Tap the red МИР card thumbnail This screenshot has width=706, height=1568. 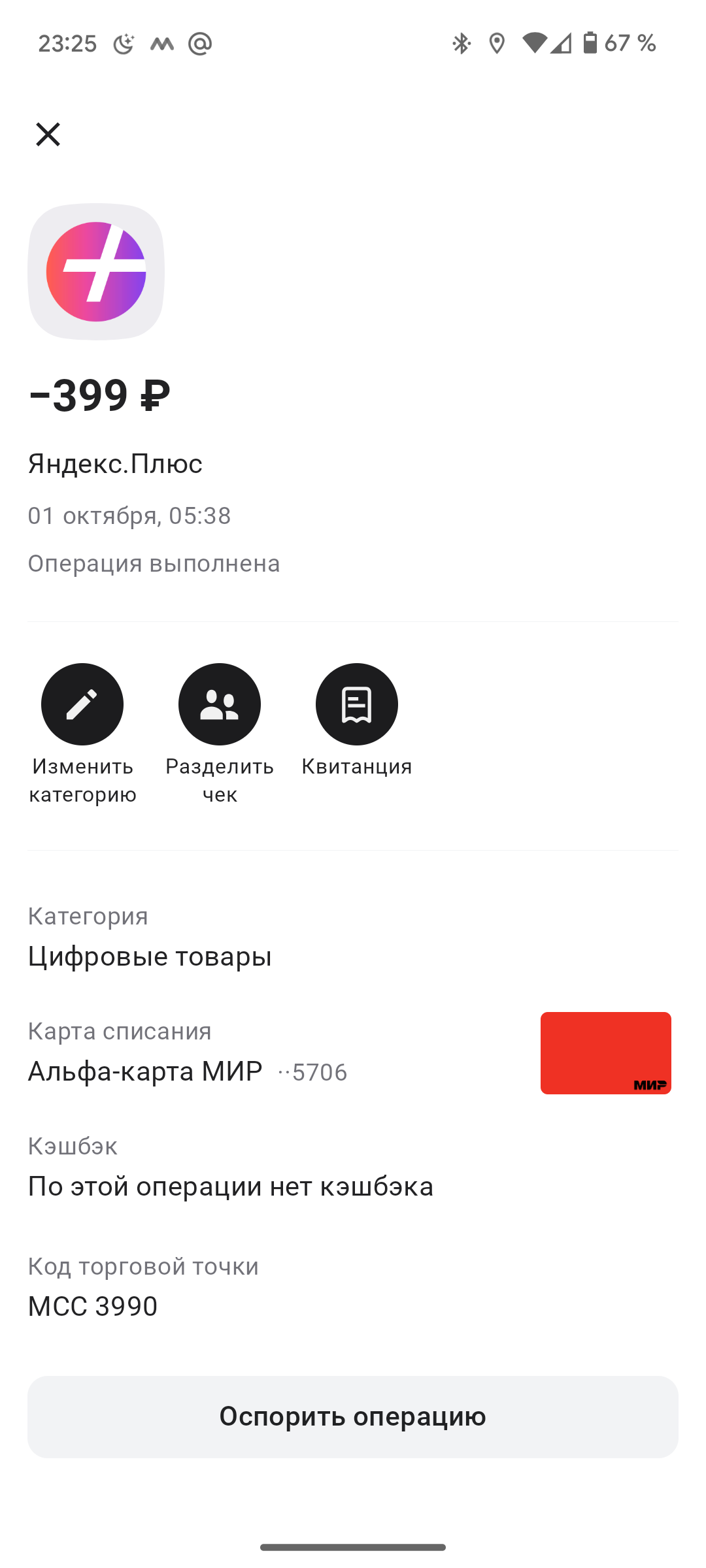pos(605,1053)
